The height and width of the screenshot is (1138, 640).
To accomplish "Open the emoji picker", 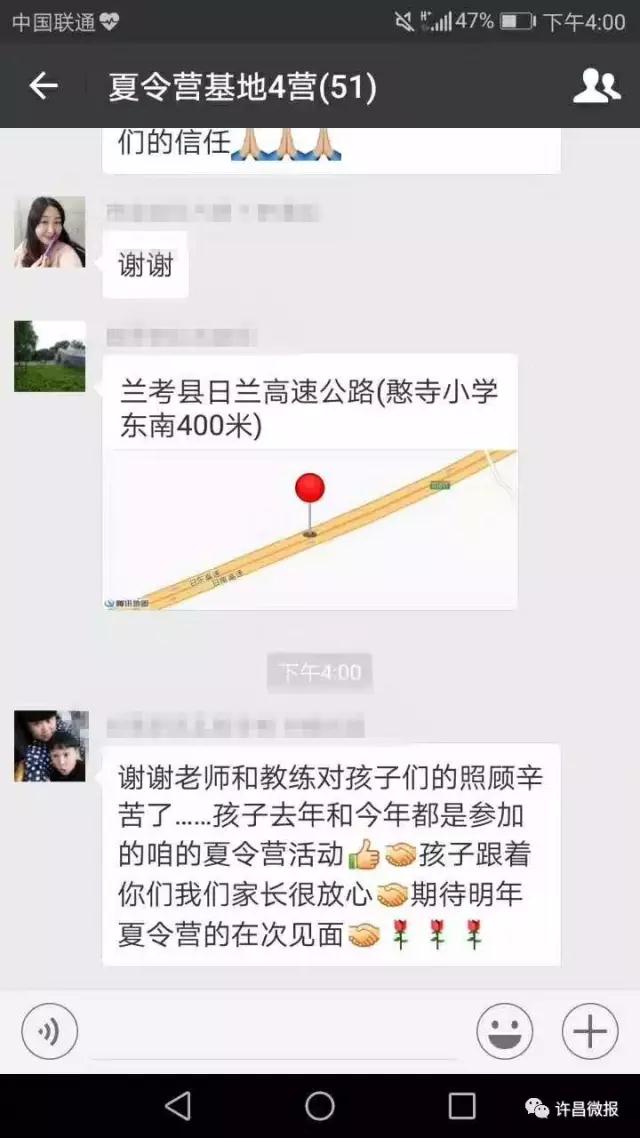I will click(x=504, y=1031).
